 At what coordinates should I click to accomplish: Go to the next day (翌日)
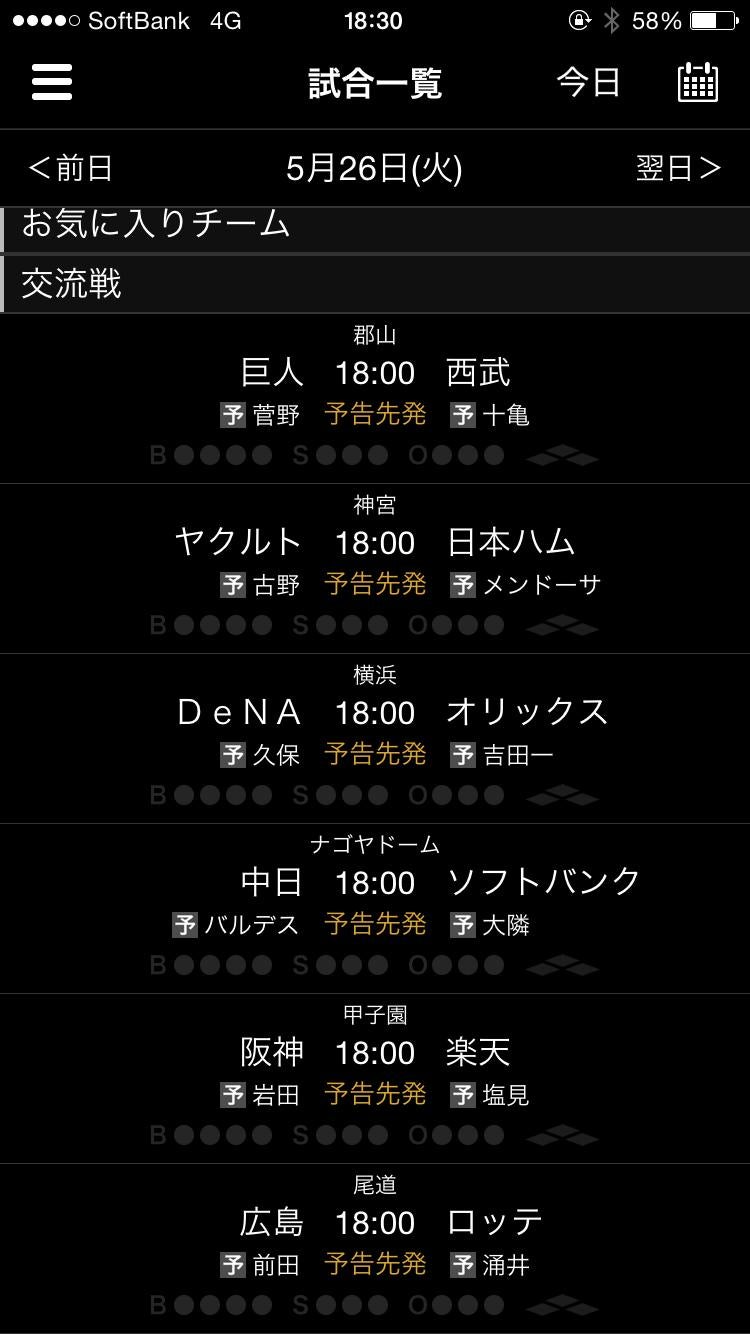(678, 168)
